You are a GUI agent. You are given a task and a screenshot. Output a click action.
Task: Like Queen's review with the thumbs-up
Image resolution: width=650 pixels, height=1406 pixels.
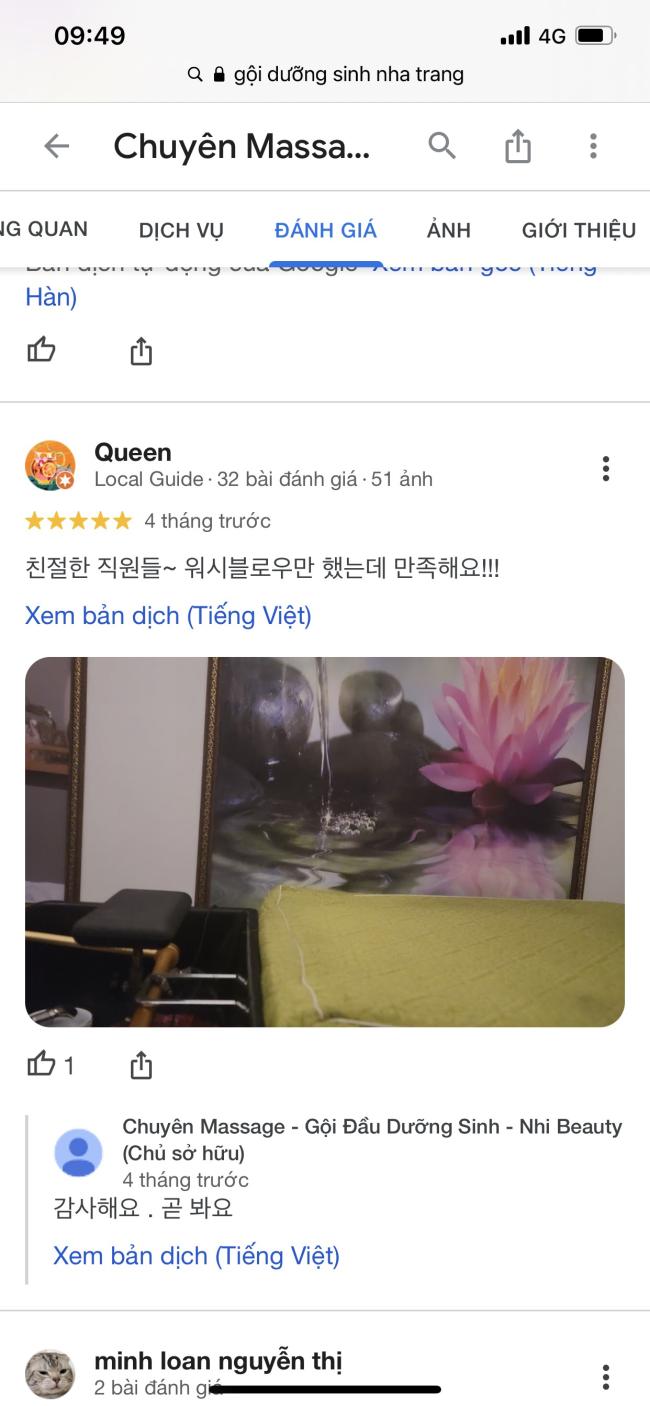pyautogui.click(x=42, y=1064)
